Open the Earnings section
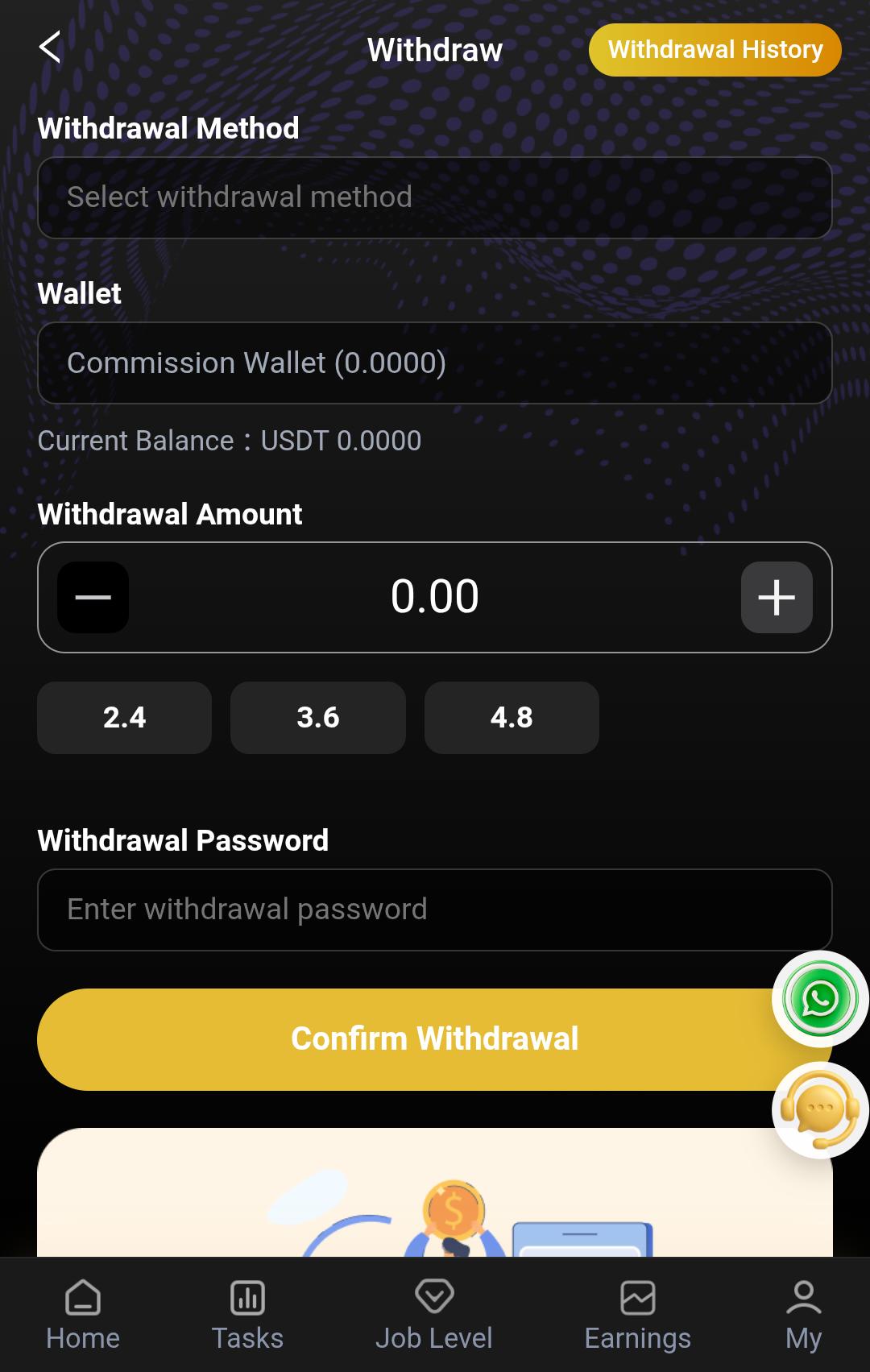870x1372 pixels. (x=637, y=1313)
